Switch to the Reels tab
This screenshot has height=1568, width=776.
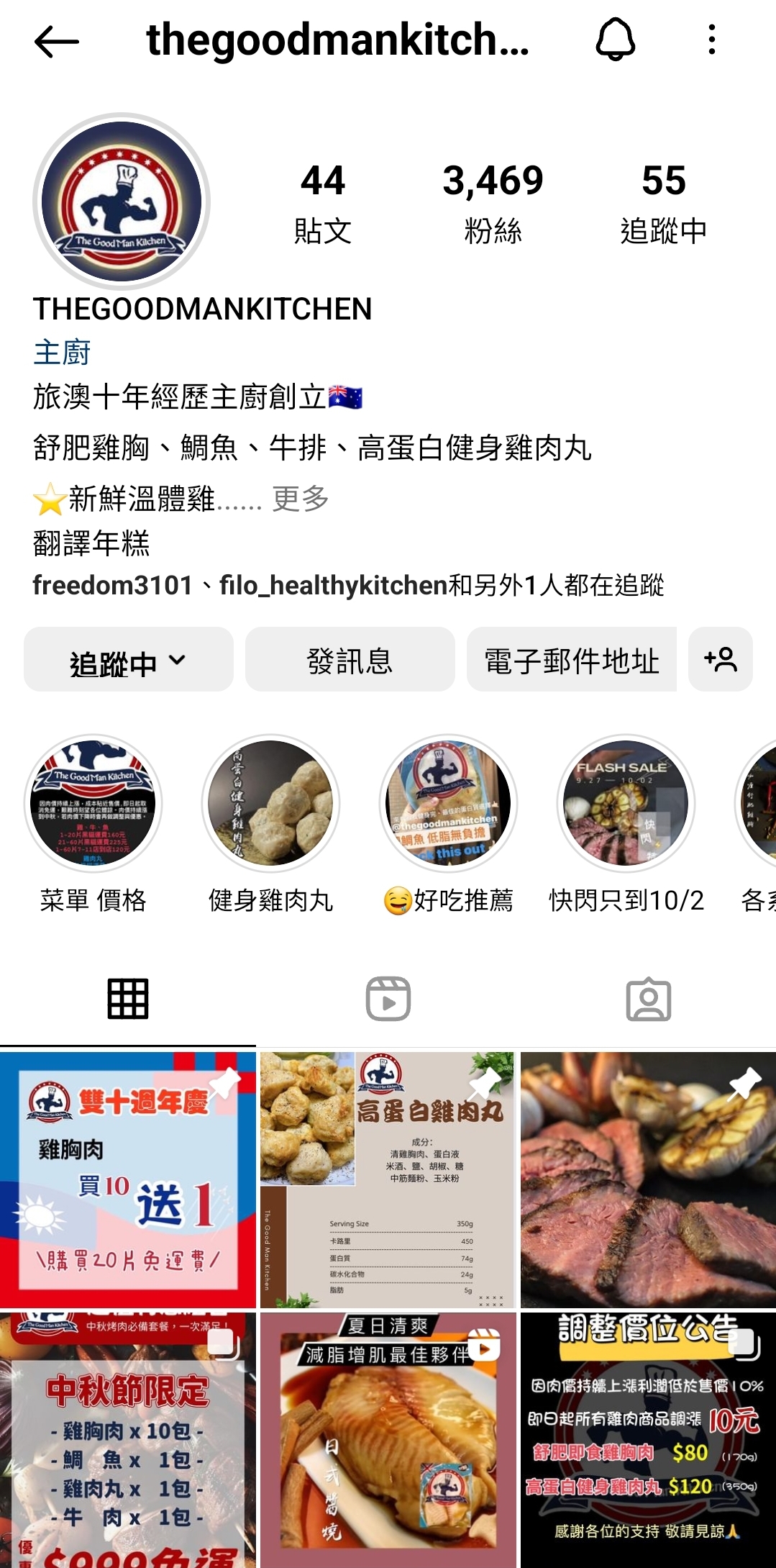[388, 999]
